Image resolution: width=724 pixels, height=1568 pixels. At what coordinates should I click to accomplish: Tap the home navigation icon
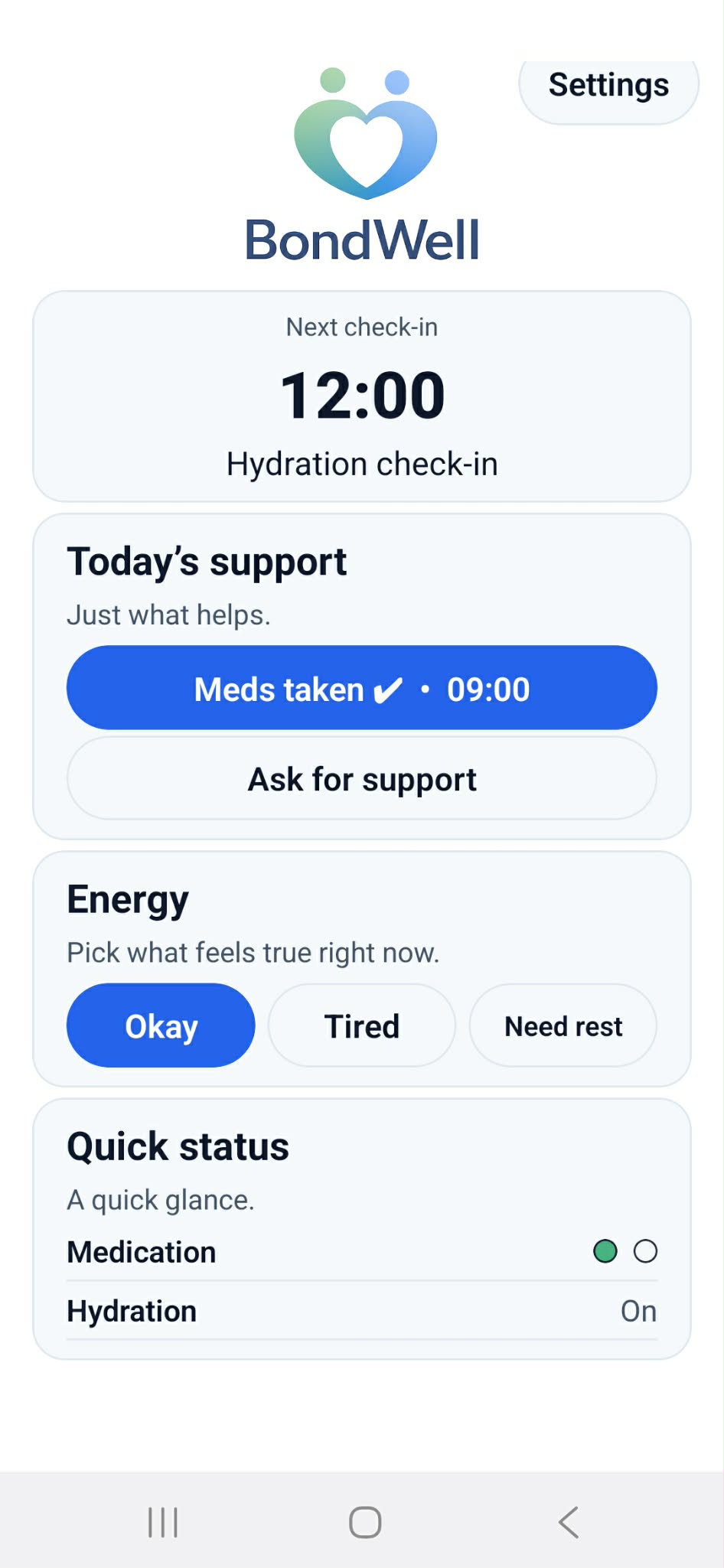pyautogui.click(x=365, y=1521)
